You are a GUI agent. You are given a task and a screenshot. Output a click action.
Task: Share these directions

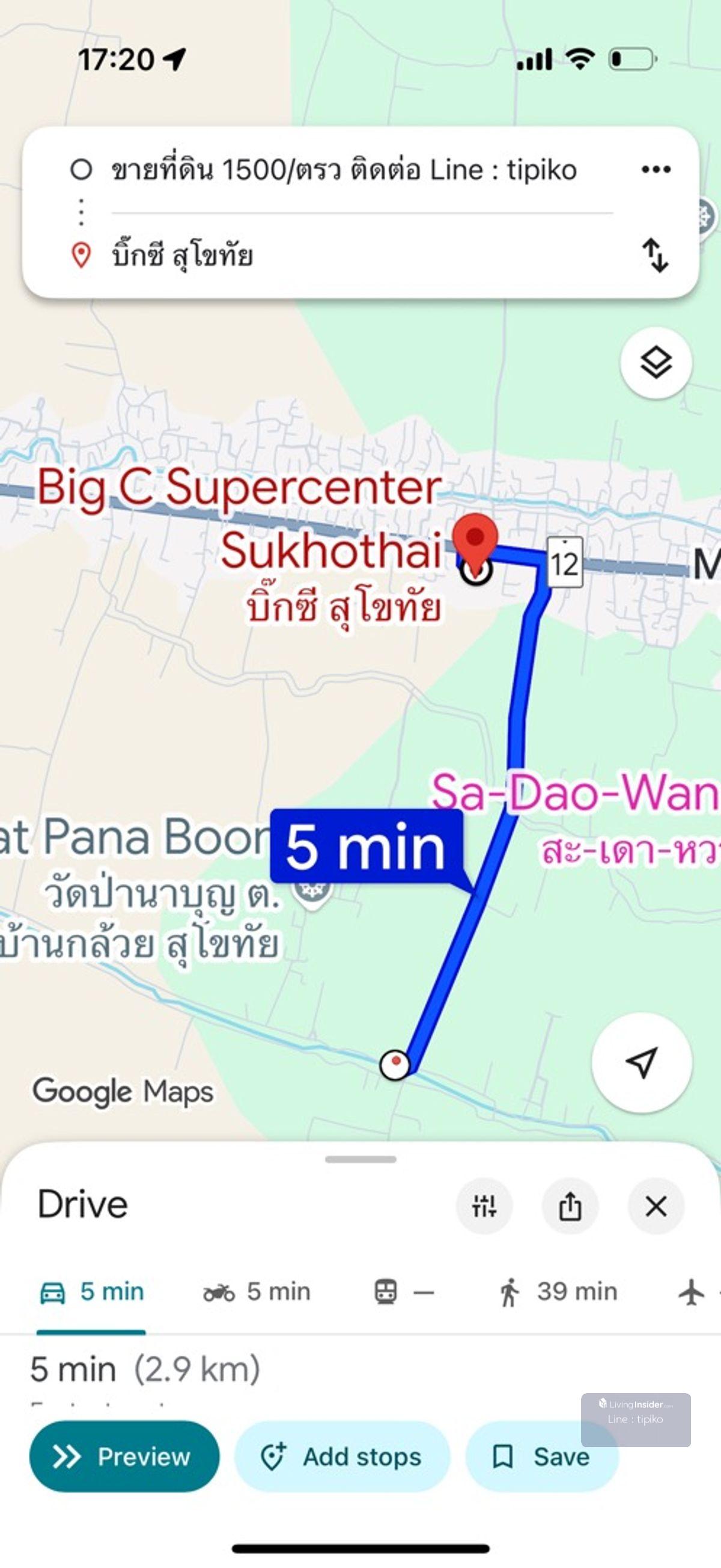point(570,1206)
